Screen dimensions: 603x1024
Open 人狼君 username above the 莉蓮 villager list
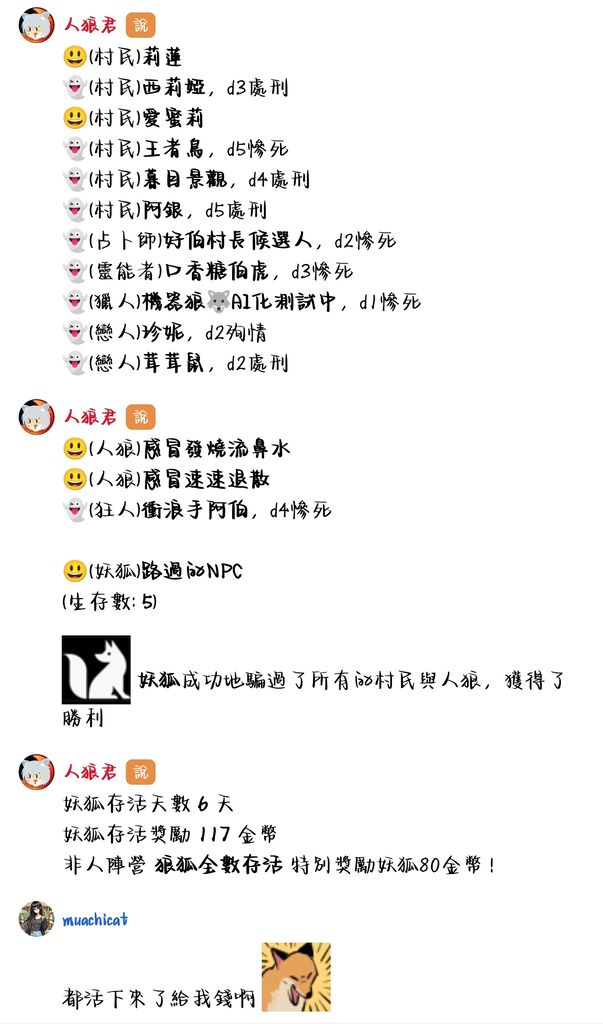[x=91, y=25]
